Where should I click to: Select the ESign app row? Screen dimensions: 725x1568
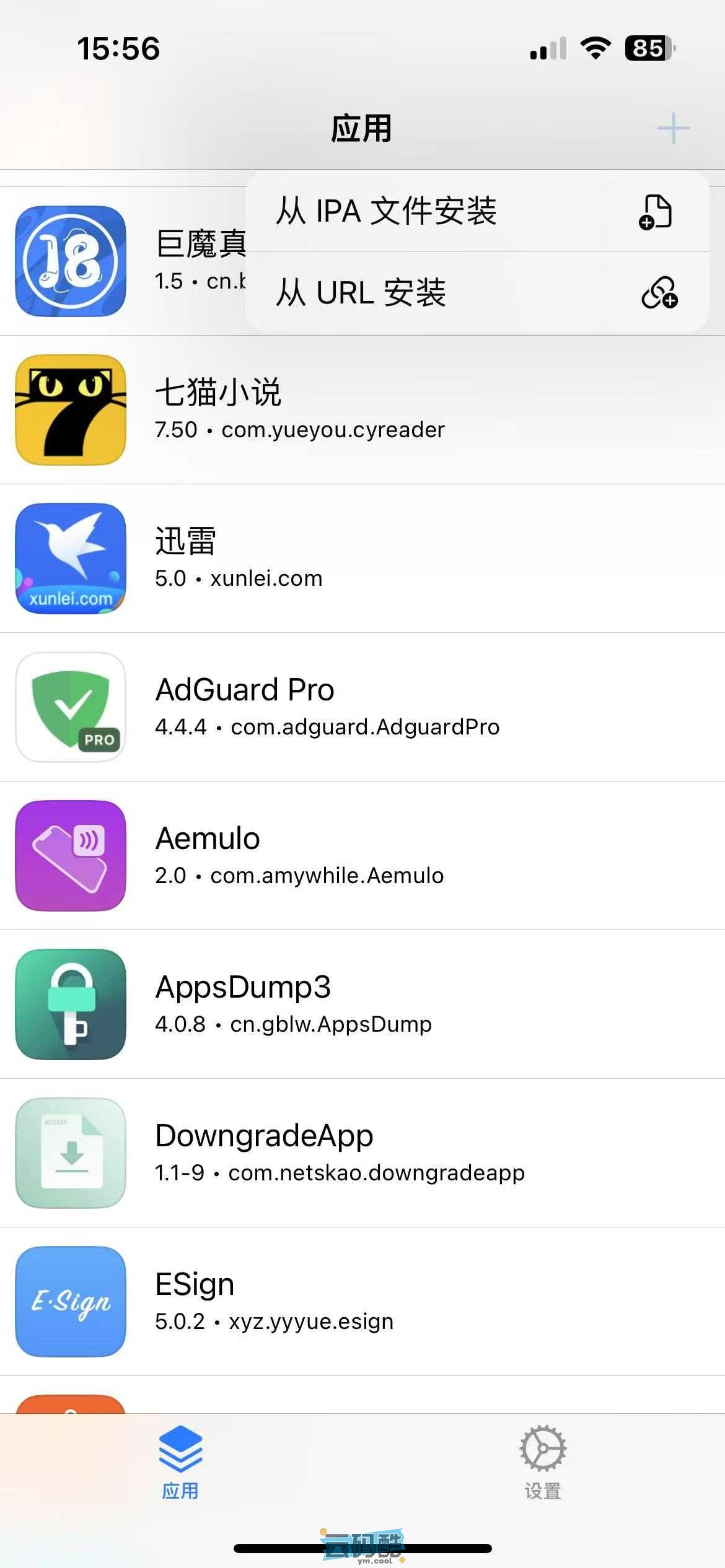click(362, 1302)
